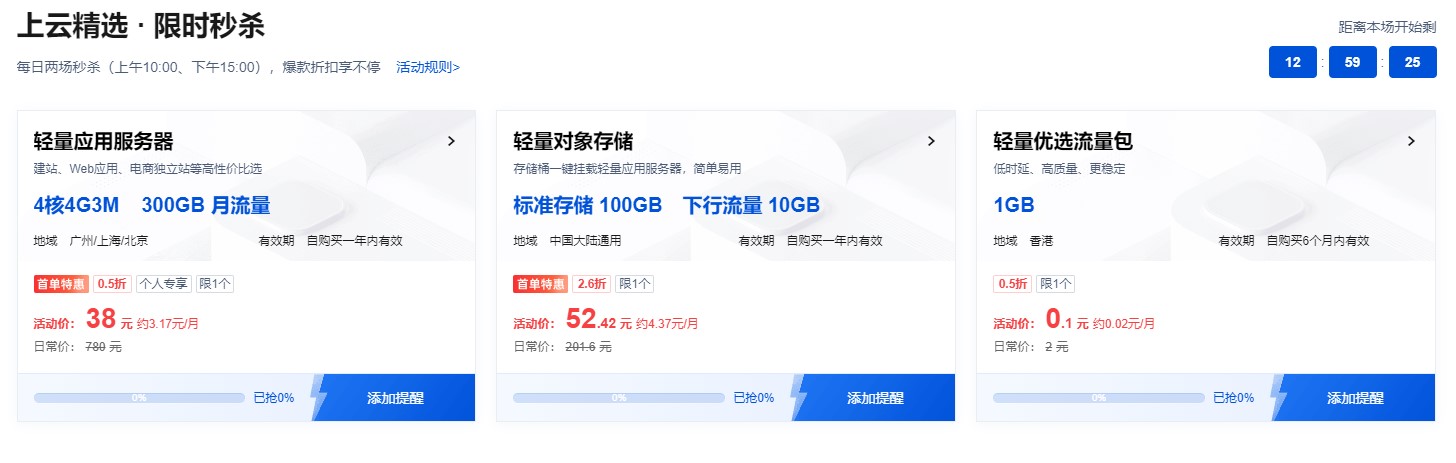Viewport: 1456px width, 463px height.
Task: Set 添加提醒 on 轻量优选流量包
Action: tap(1355, 398)
